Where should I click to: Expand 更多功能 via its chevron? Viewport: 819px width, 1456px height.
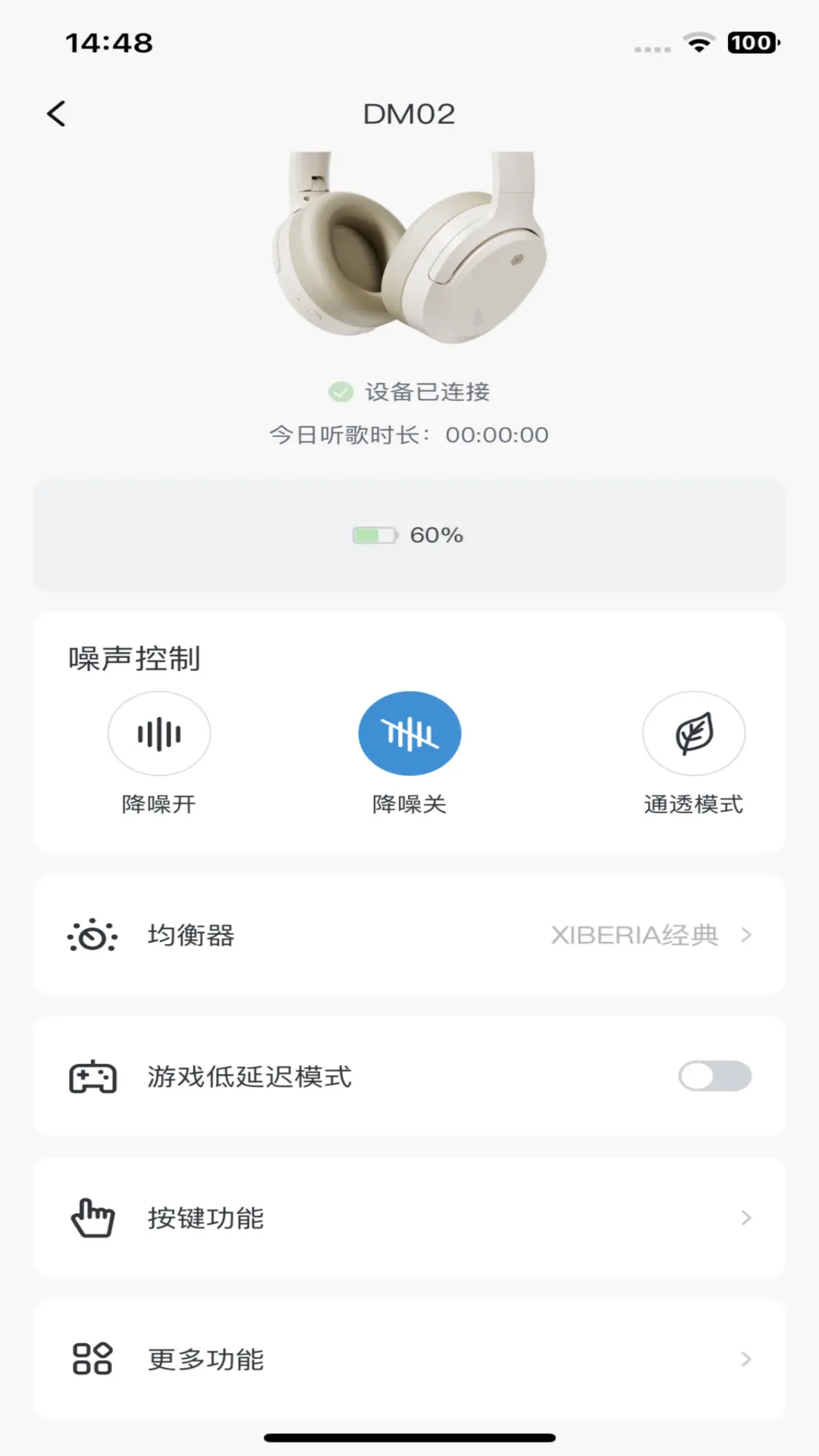click(x=745, y=1360)
